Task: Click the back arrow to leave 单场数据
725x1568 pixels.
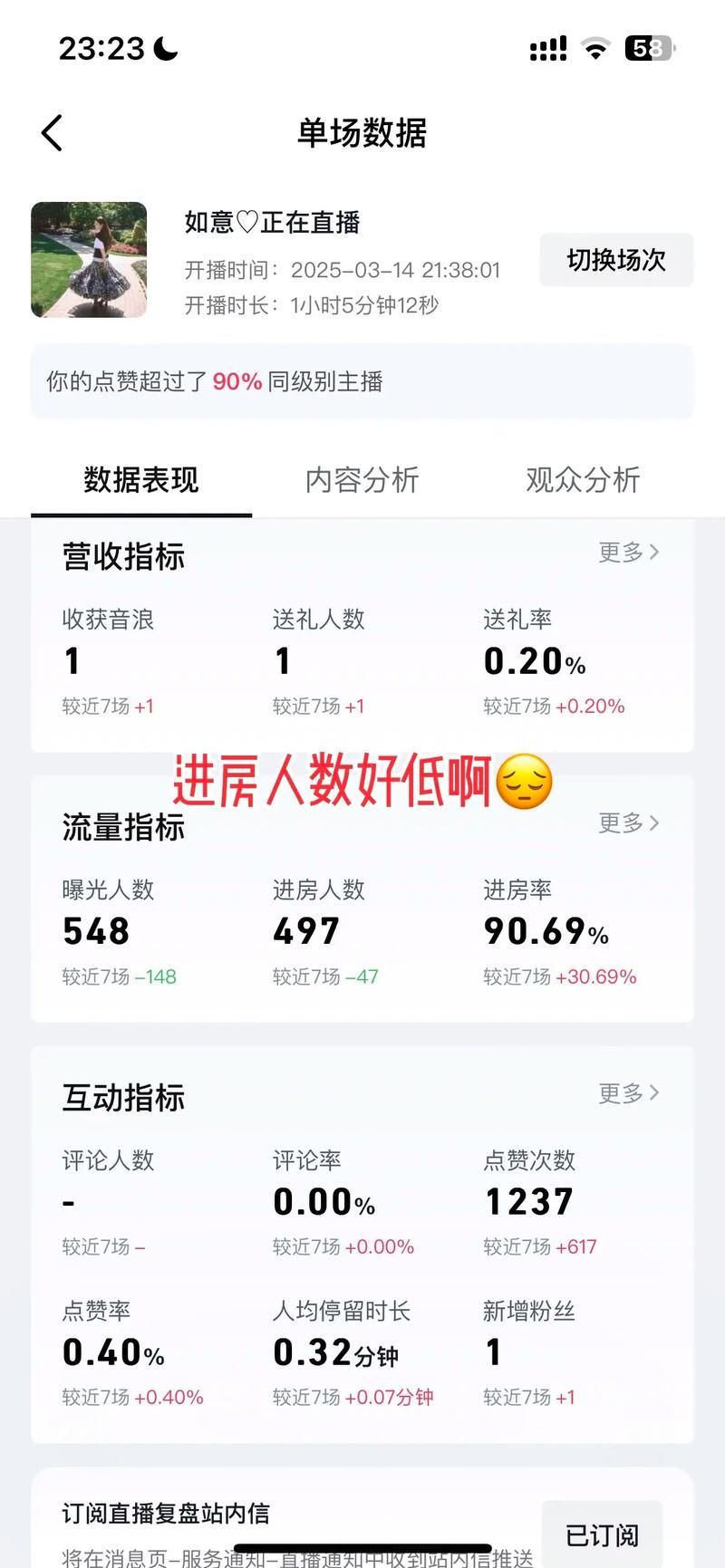Action: point(52,132)
